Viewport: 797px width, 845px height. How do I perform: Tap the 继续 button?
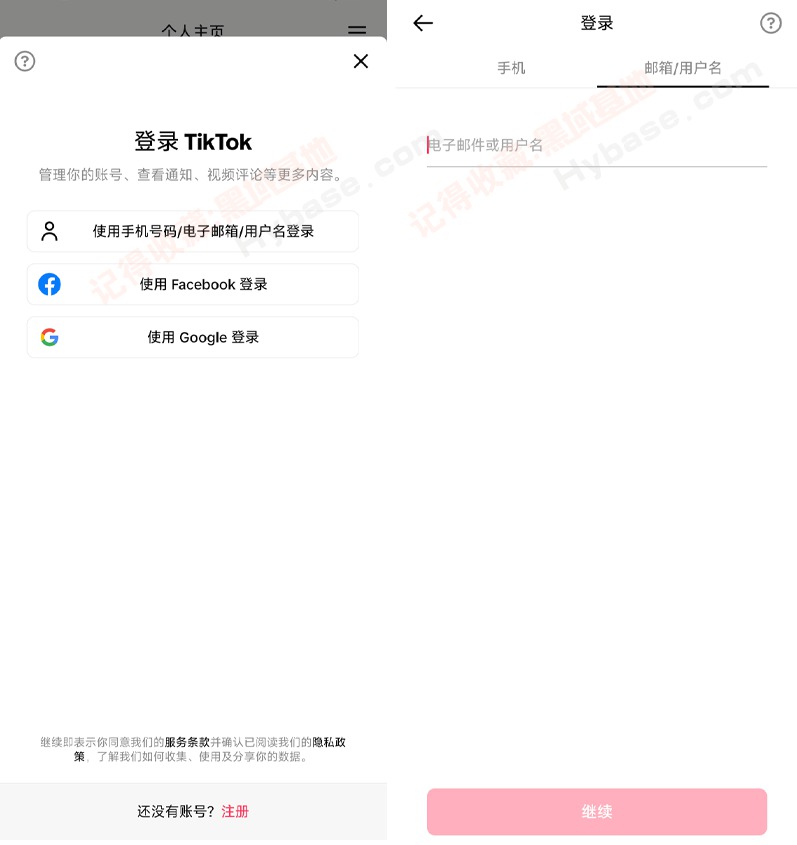596,811
